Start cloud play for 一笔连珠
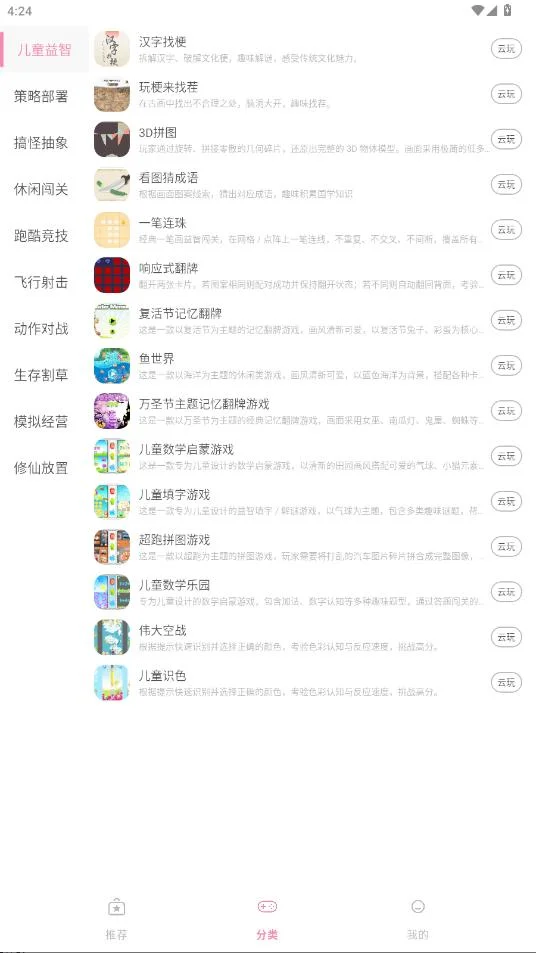The height and width of the screenshot is (953, 536). tap(506, 230)
